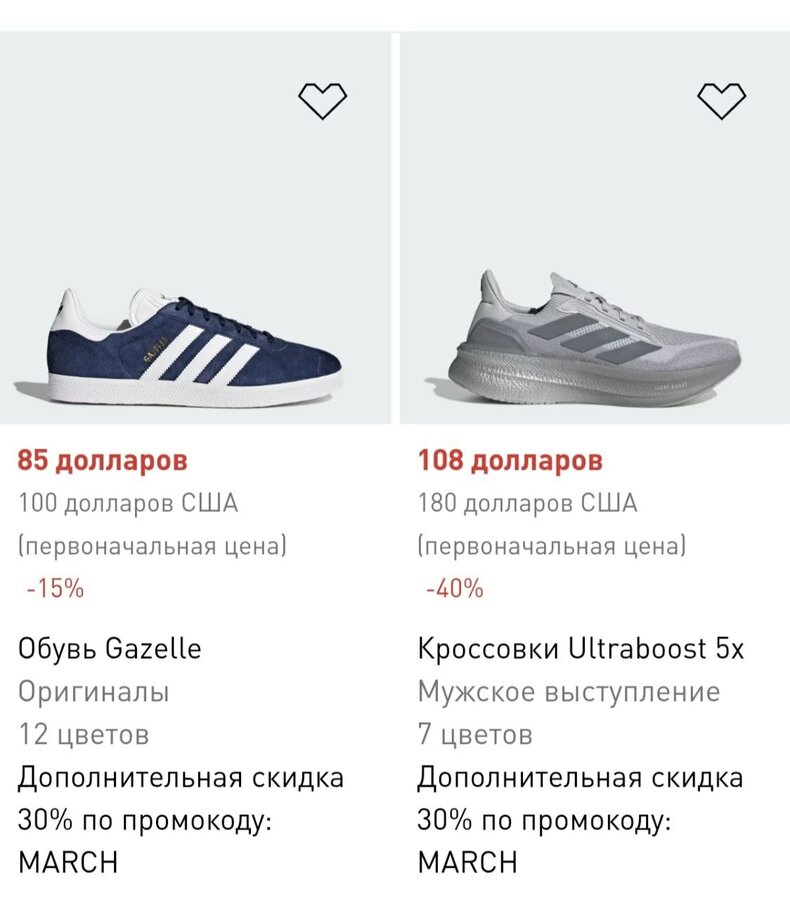
Task: Add Gazelle shoes to wishlist
Action: click(x=322, y=100)
